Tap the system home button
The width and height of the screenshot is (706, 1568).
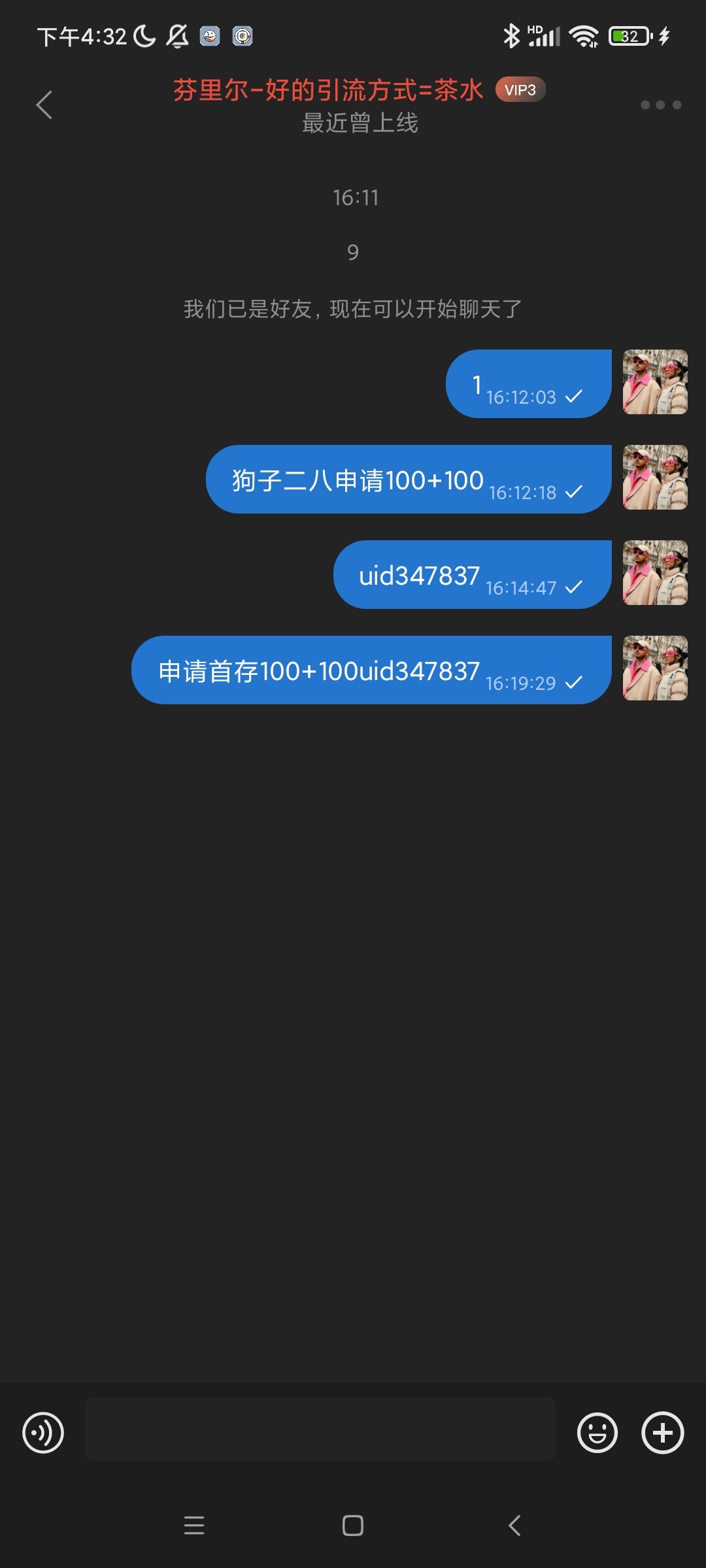pyautogui.click(x=353, y=1526)
